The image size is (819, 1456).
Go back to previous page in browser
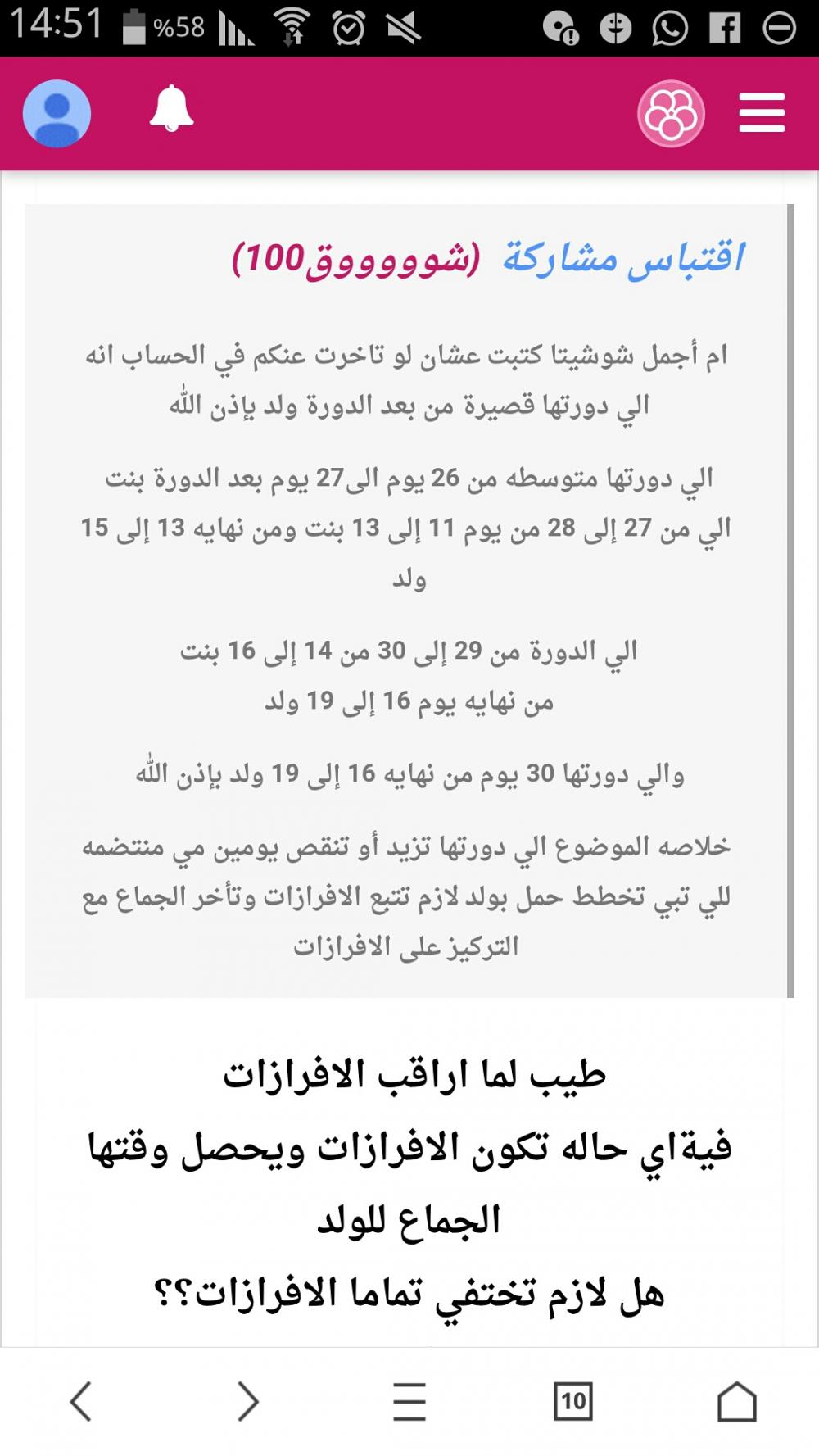80,1400
